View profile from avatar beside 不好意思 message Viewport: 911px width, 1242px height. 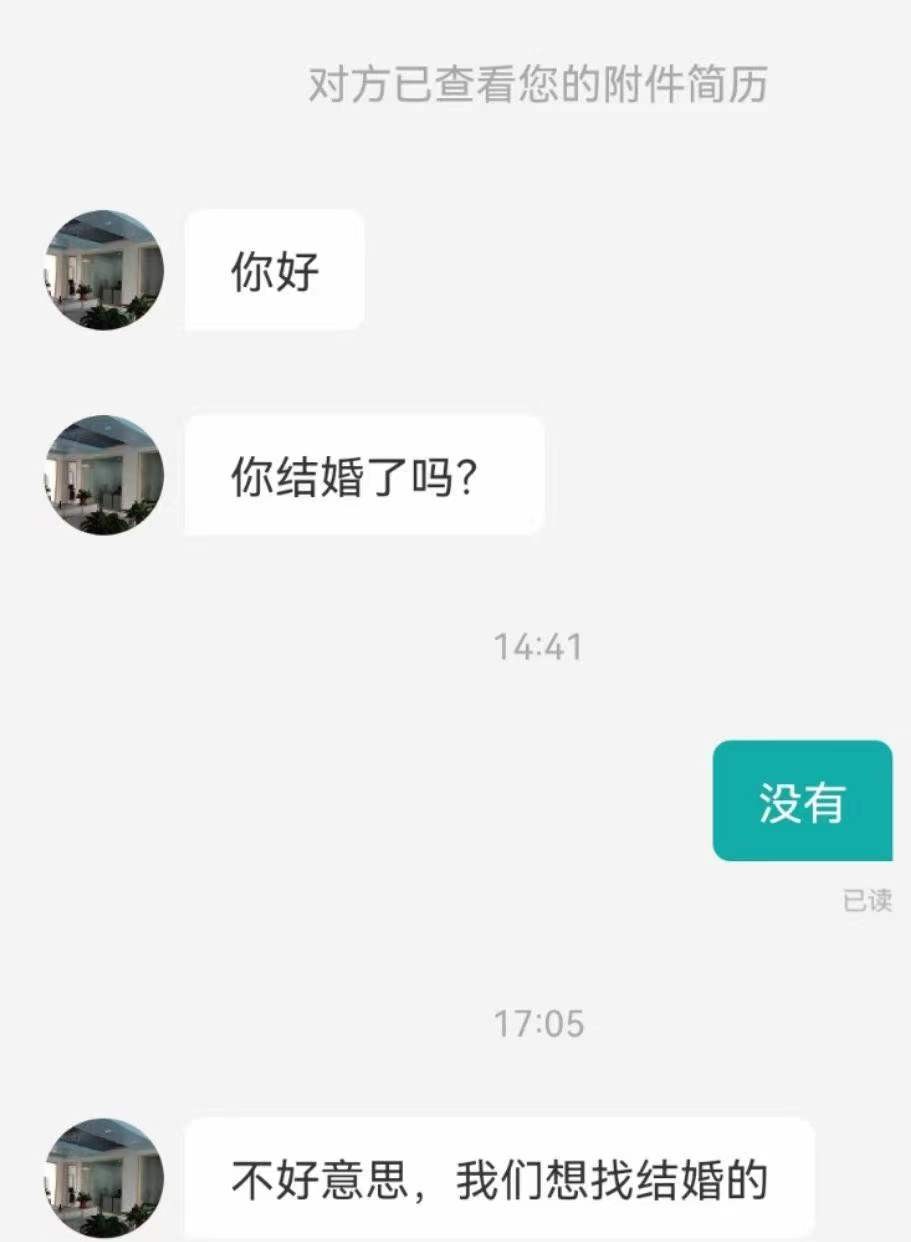103,1178
